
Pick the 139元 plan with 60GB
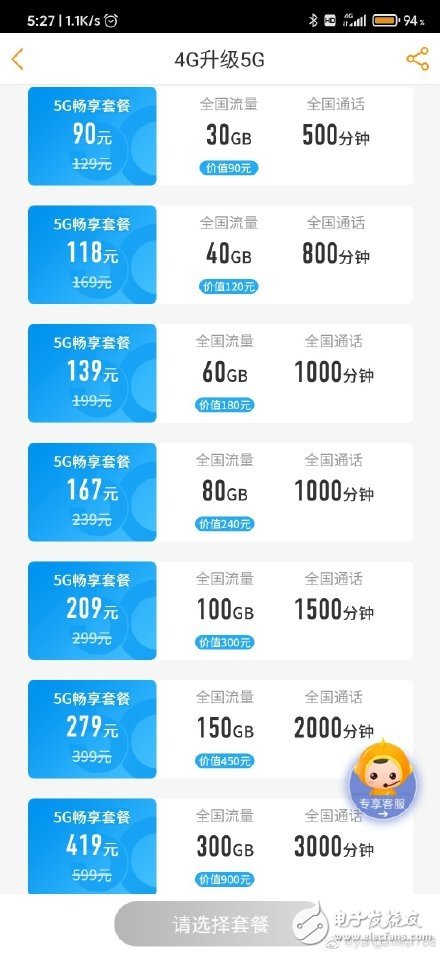coord(221,373)
